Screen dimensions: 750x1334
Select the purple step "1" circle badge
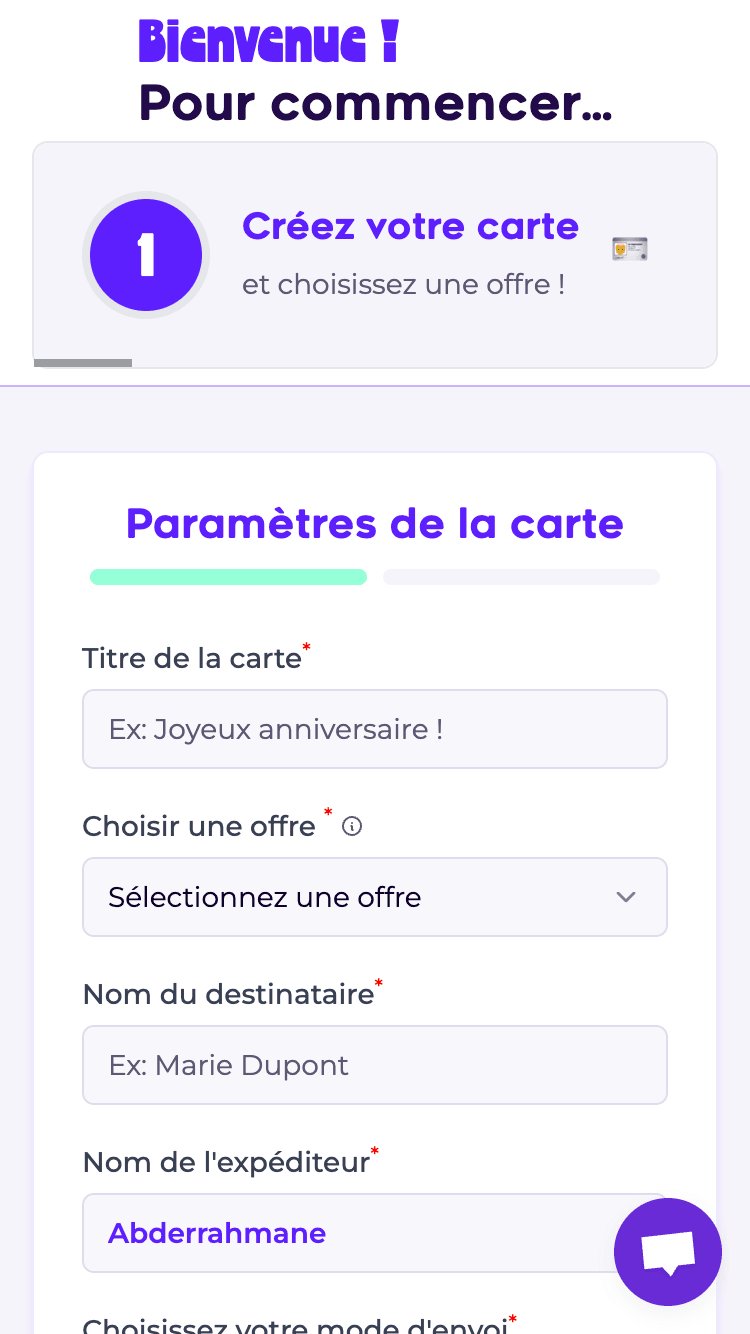click(x=145, y=255)
